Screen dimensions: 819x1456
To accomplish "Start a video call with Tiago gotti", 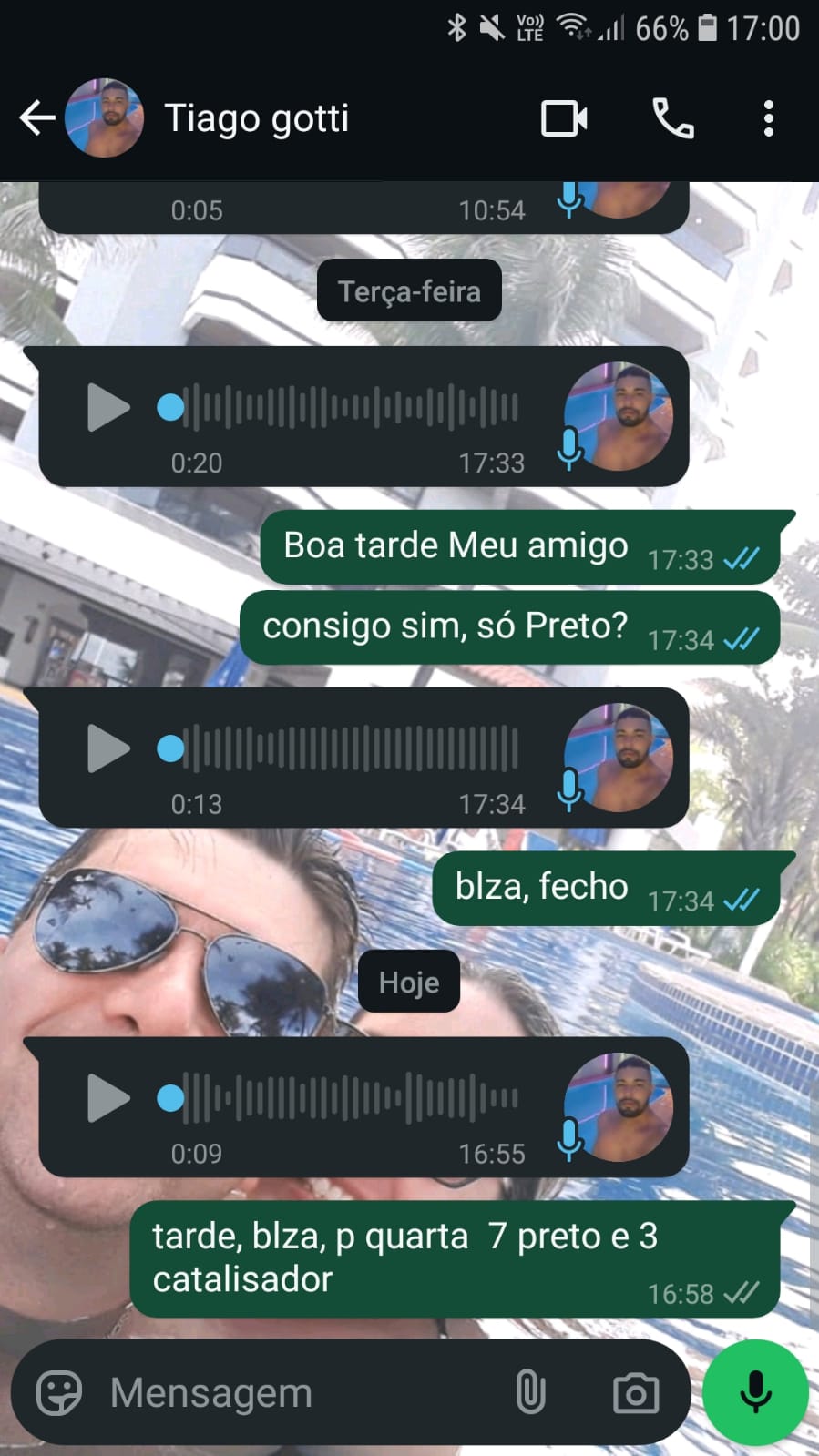I will [x=564, y=119].
